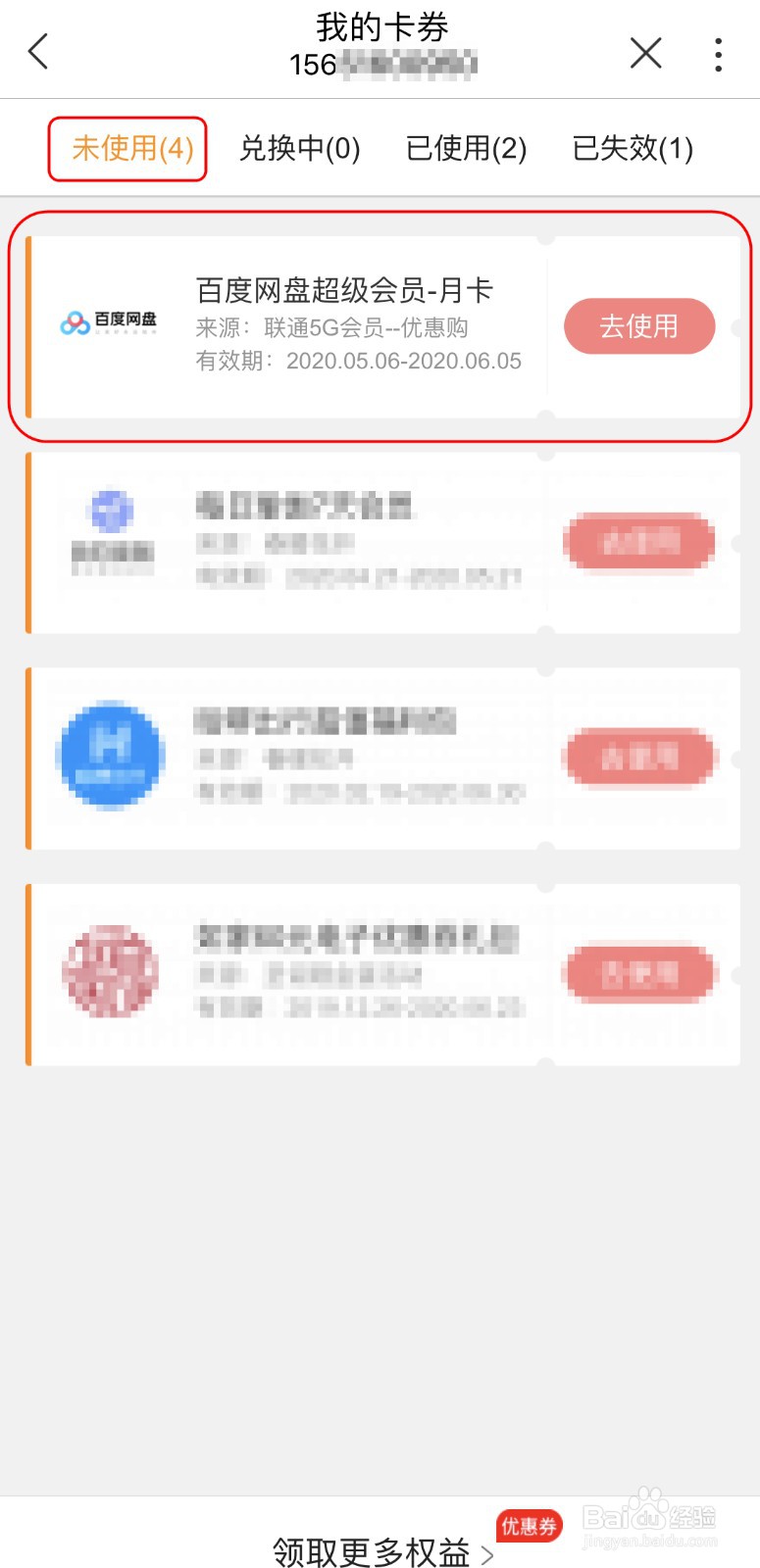Tap the red 优惠券 badge near the bottom
Viewport: 760px width, 1568px height.
pos(530,1525)
